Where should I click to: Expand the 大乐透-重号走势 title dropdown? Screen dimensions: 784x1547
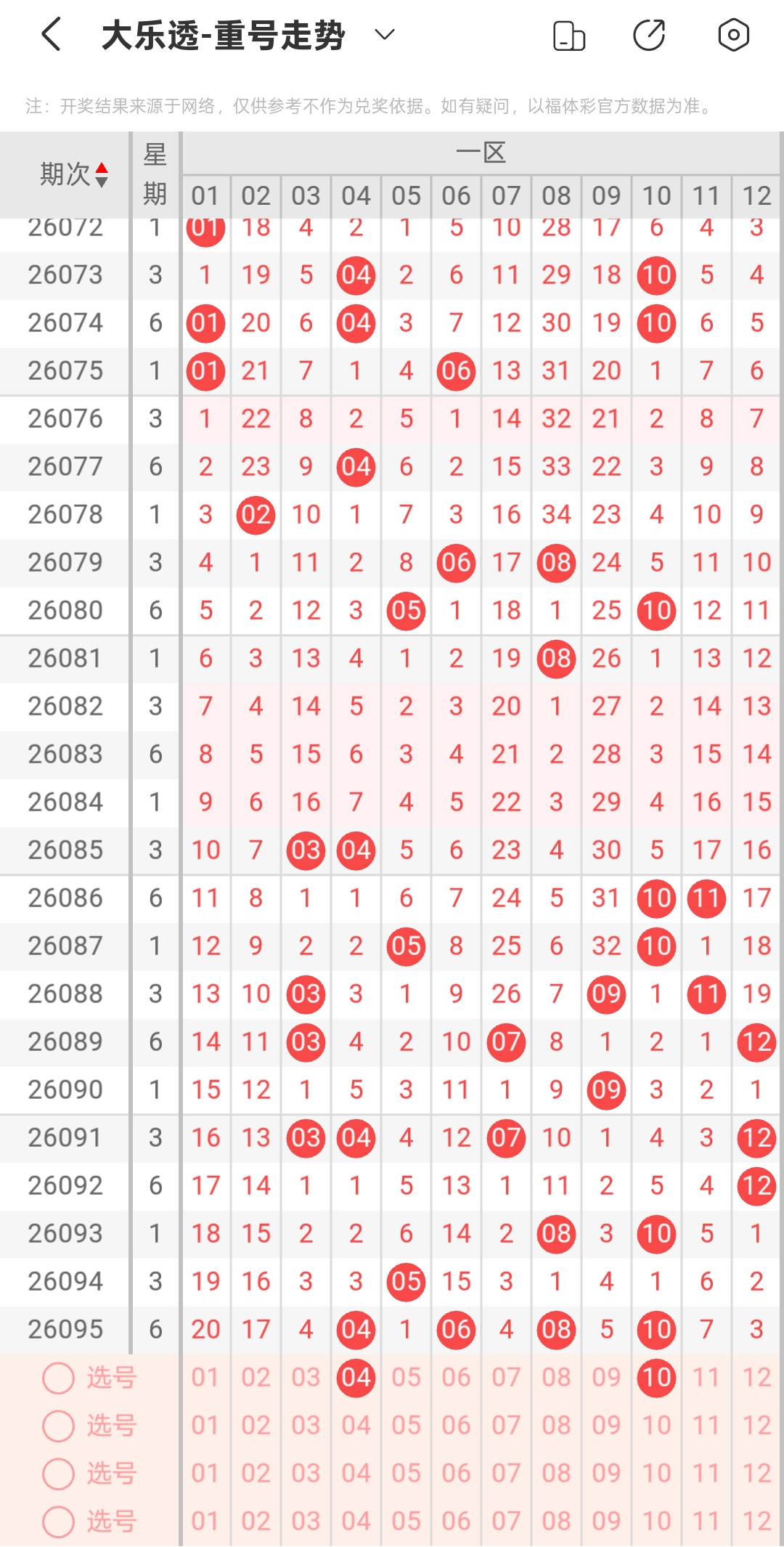click(384, 35)
